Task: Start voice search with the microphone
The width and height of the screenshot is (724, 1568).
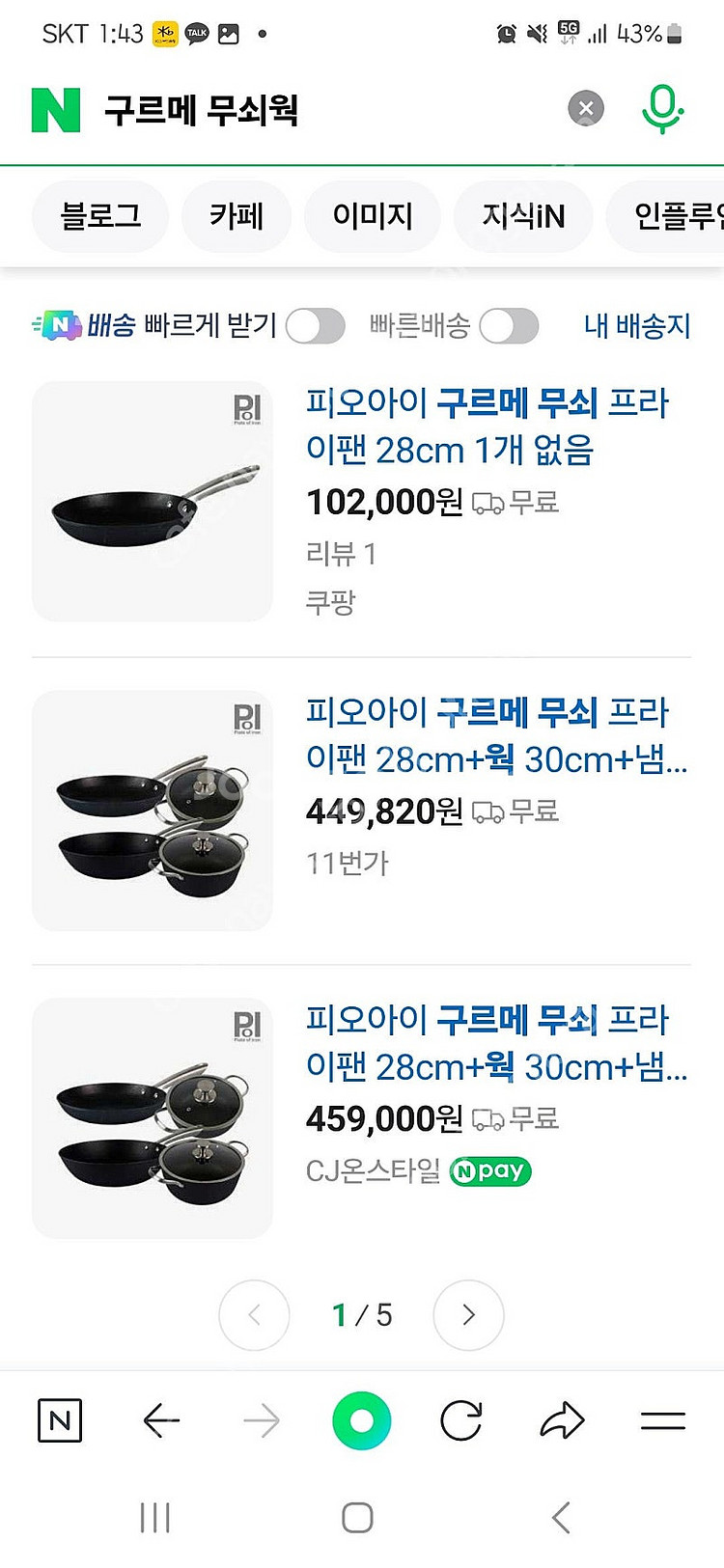Action: (662, 108)
